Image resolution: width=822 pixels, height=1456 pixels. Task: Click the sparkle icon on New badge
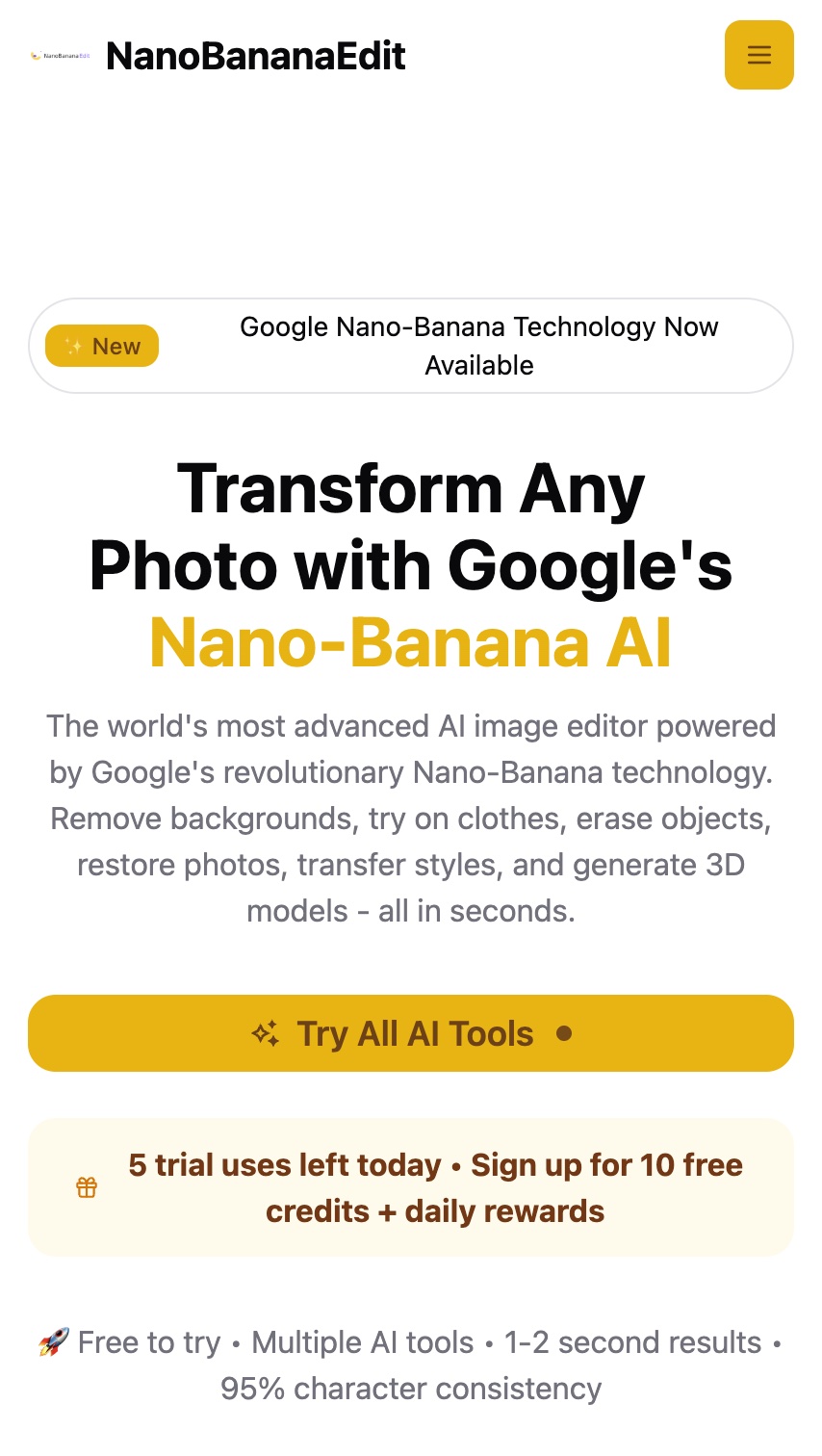coord(72,346)
